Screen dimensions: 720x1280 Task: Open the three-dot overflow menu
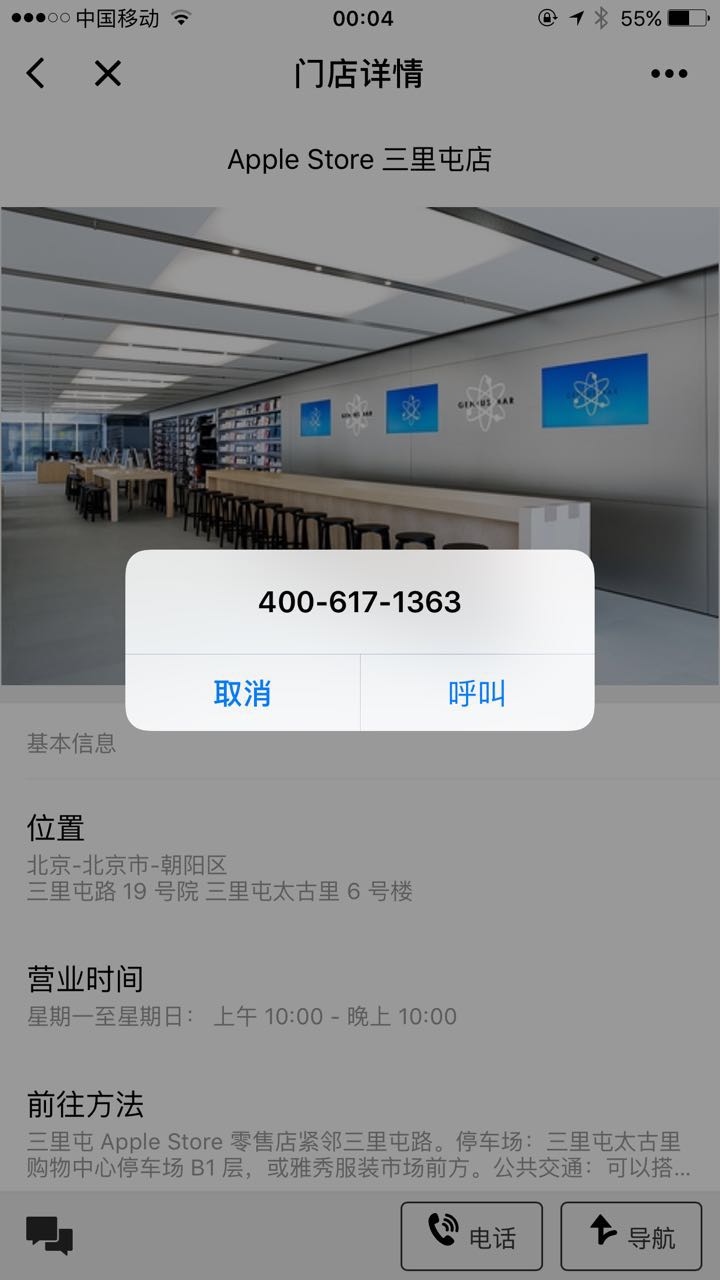[x=669, y=73]
